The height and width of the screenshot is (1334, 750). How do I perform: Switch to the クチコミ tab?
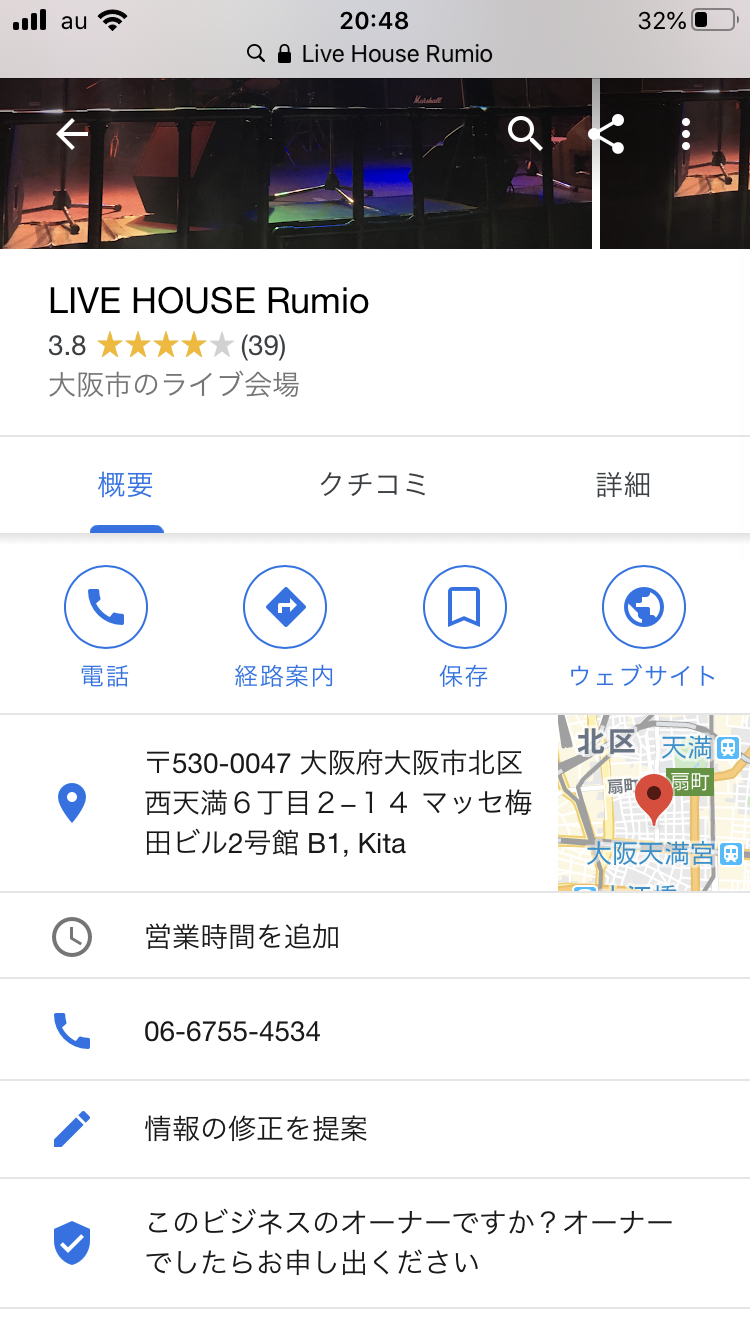point(373,485)
